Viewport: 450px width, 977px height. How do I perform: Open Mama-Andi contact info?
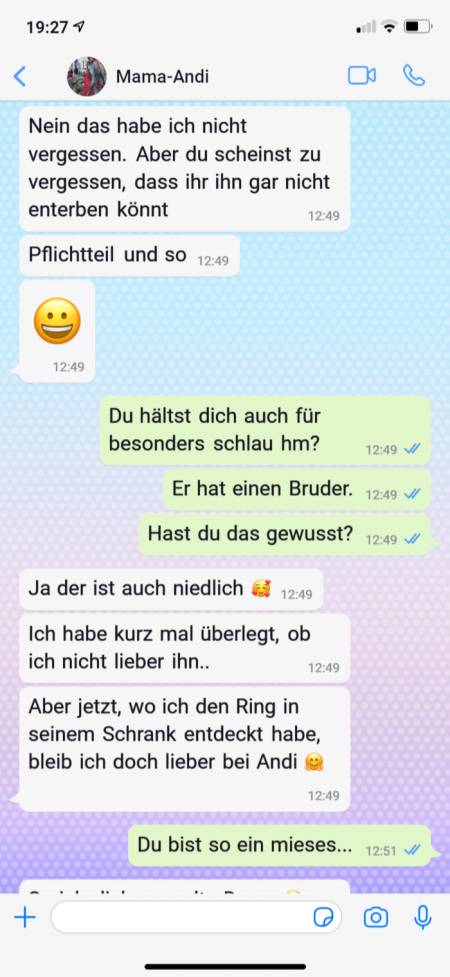click(163, 77)
